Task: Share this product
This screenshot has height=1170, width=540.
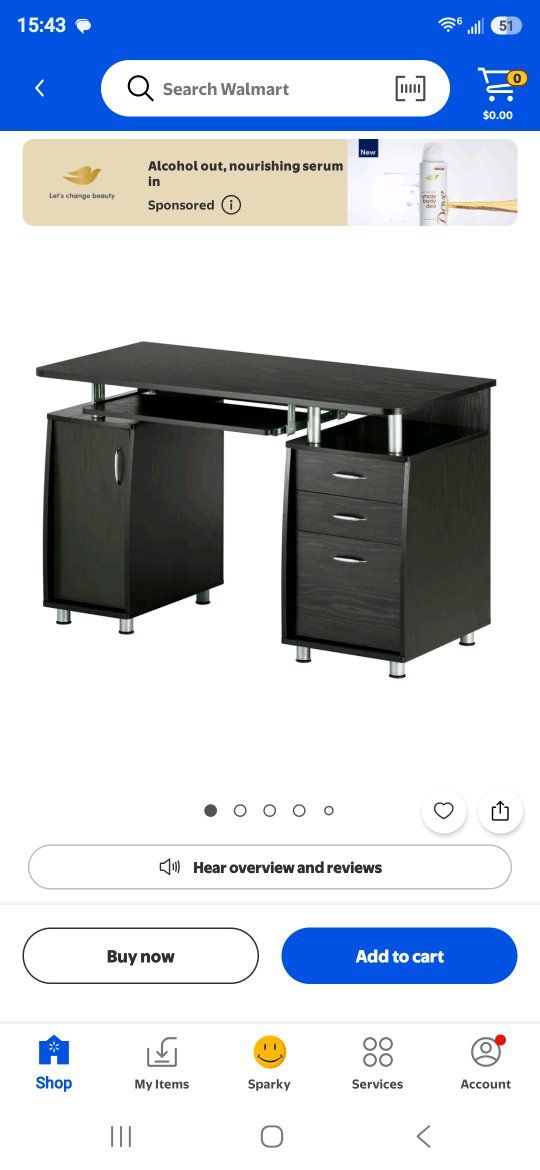Action: click(500, 811)
